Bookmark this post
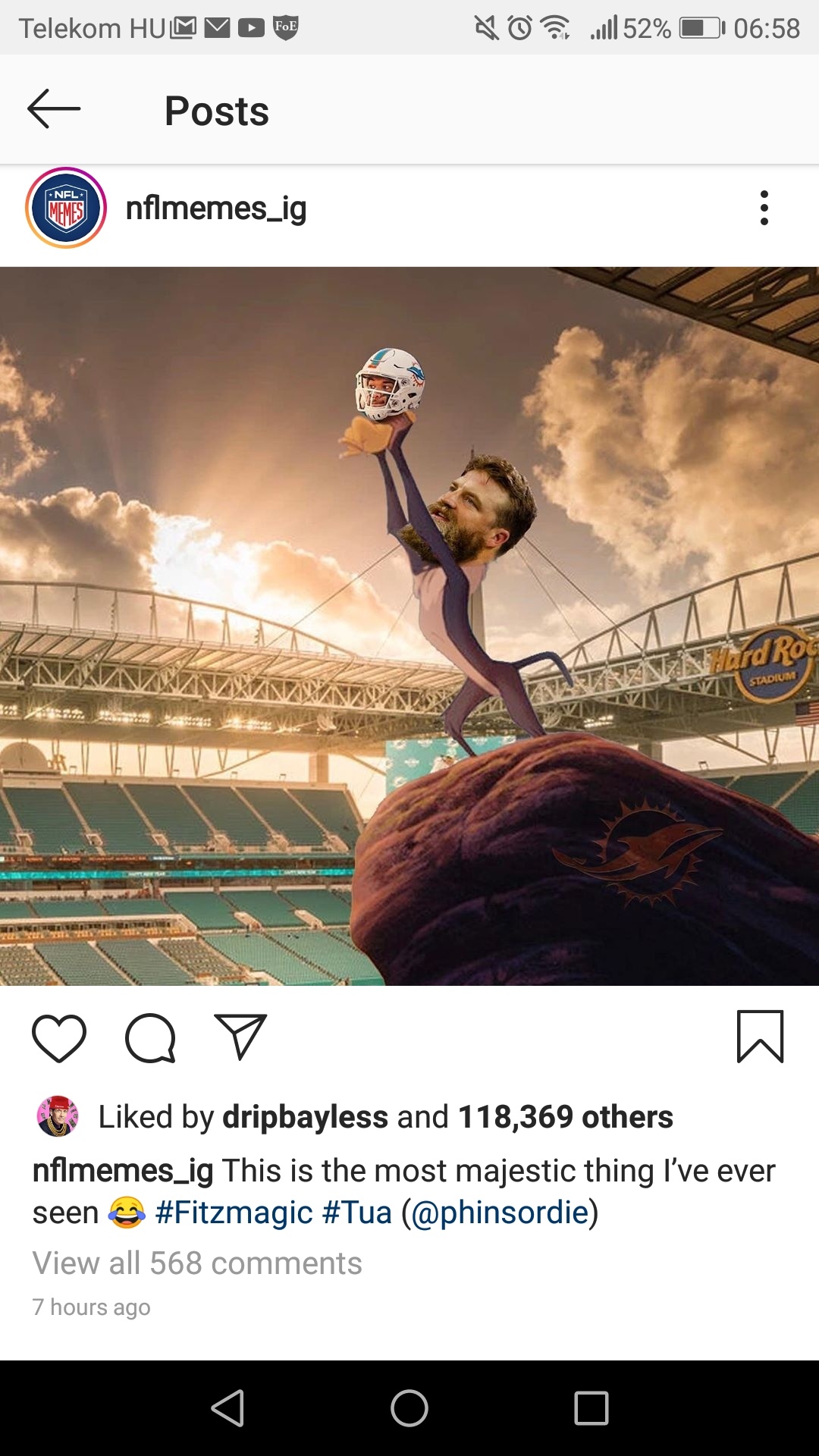 [760, 1037]
